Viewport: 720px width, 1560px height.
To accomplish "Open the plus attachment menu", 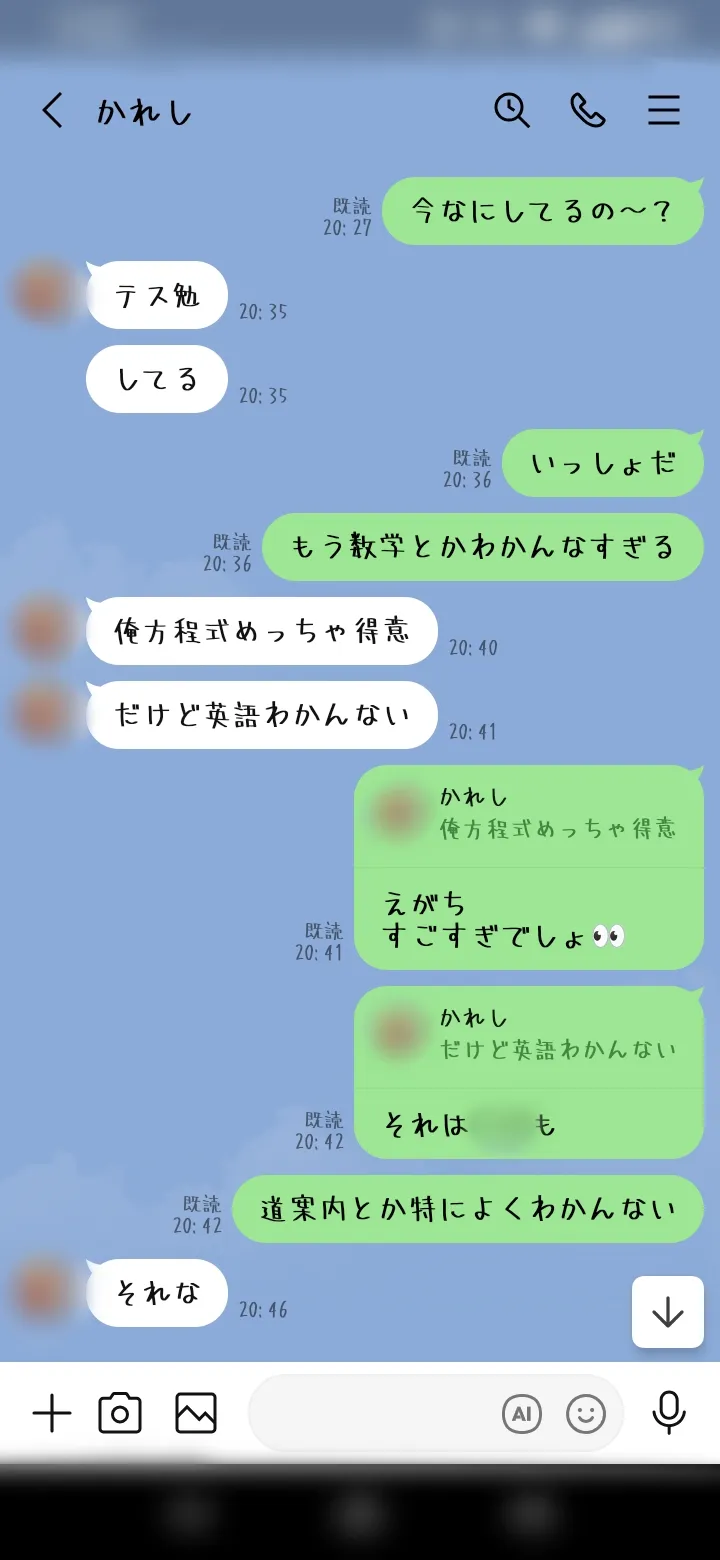I will pos(52,1413).
